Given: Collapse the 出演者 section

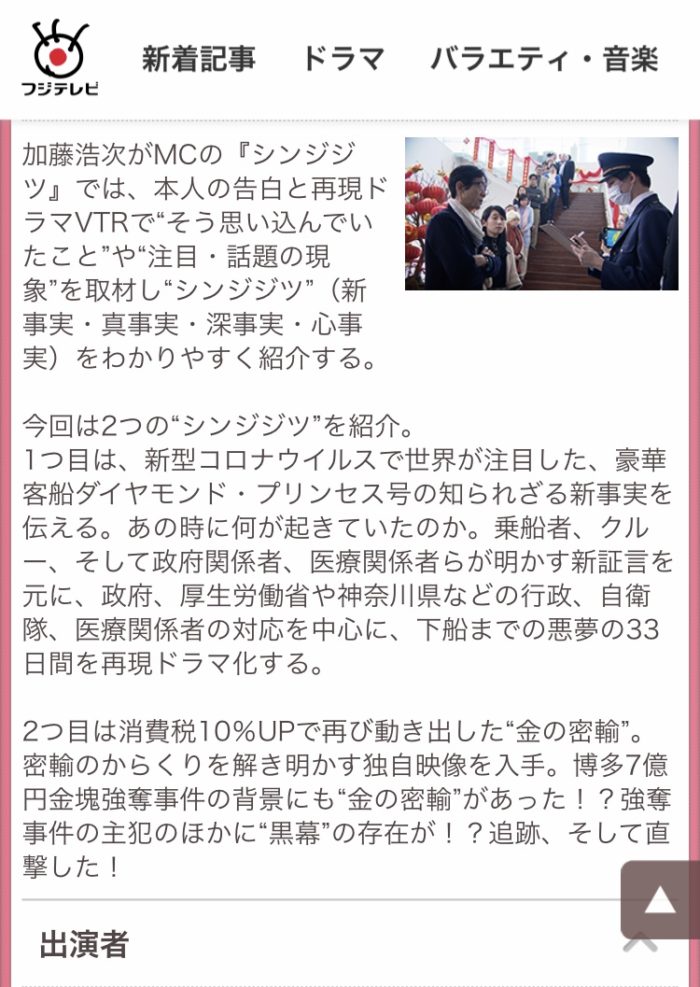Looking at the screenshot, I should pyautogui.click(x=640, y=944).
